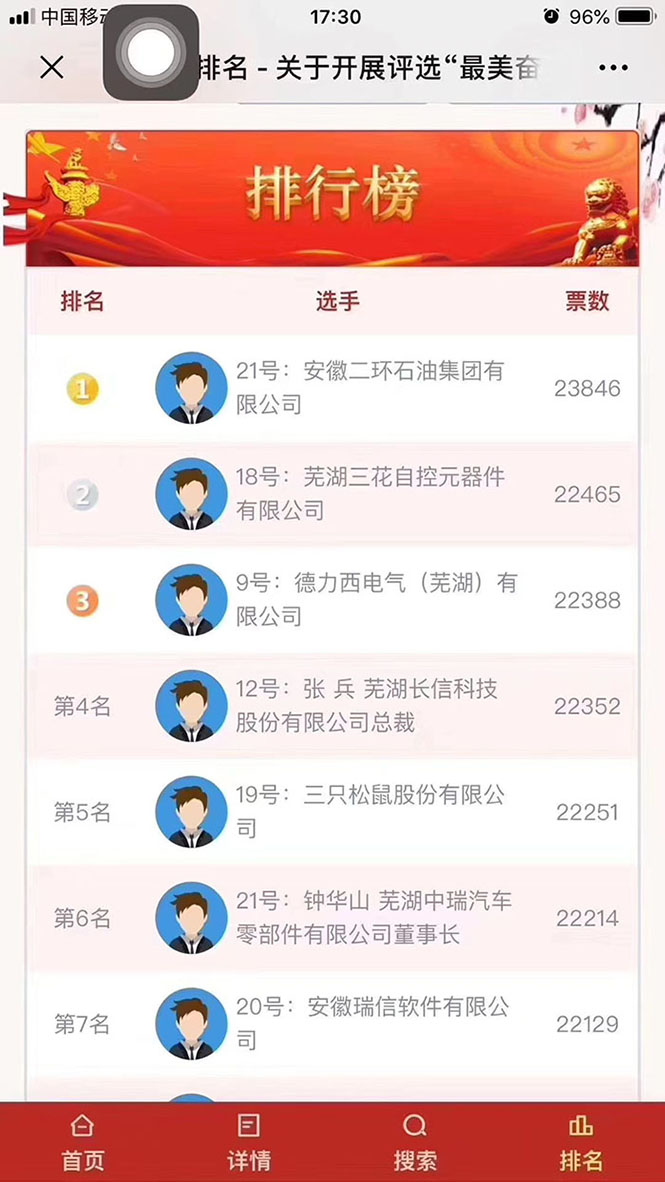The width and height of the screenshot is (665, 1182).
Task: Tap the floating assistive touch button
Action: (151, 52)
